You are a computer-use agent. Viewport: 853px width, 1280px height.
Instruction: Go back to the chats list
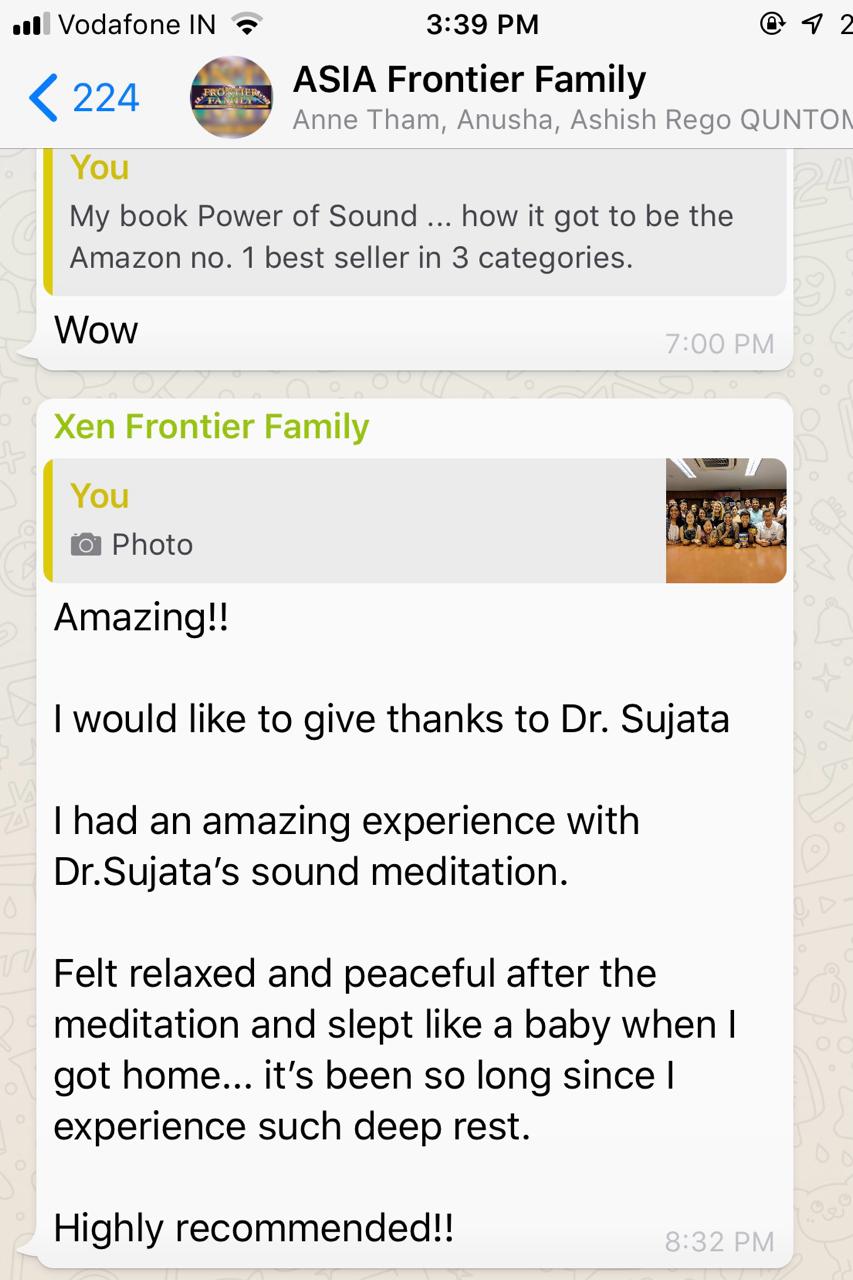coord(82,98)
